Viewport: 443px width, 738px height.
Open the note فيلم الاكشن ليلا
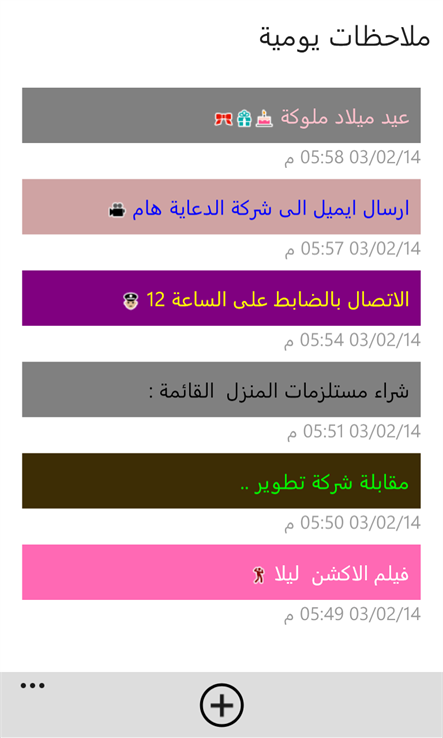point(221,572)
